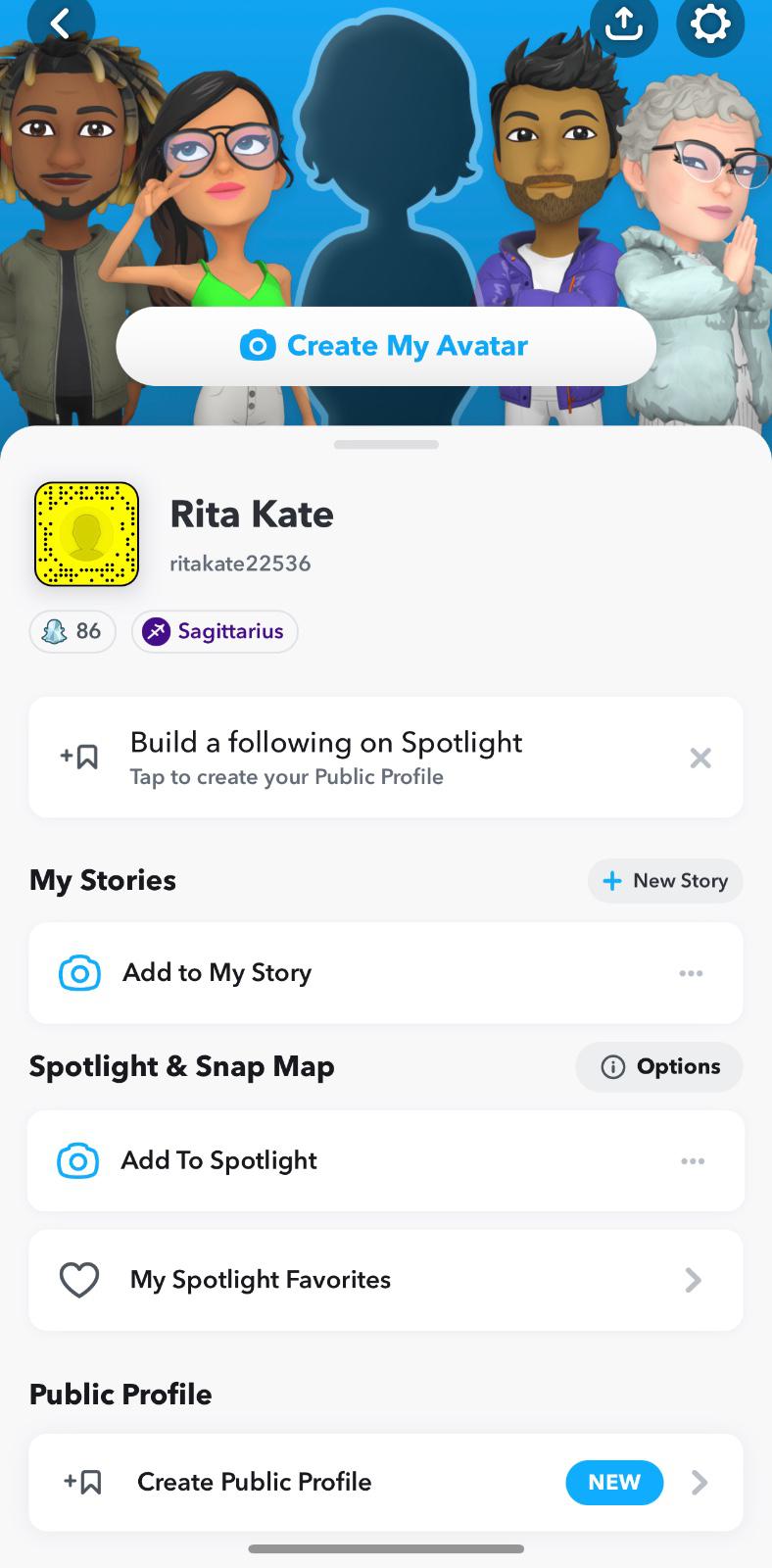Tap Create My Avatar button
Viewport: 772px width, 1568px height.
point(386,346)
